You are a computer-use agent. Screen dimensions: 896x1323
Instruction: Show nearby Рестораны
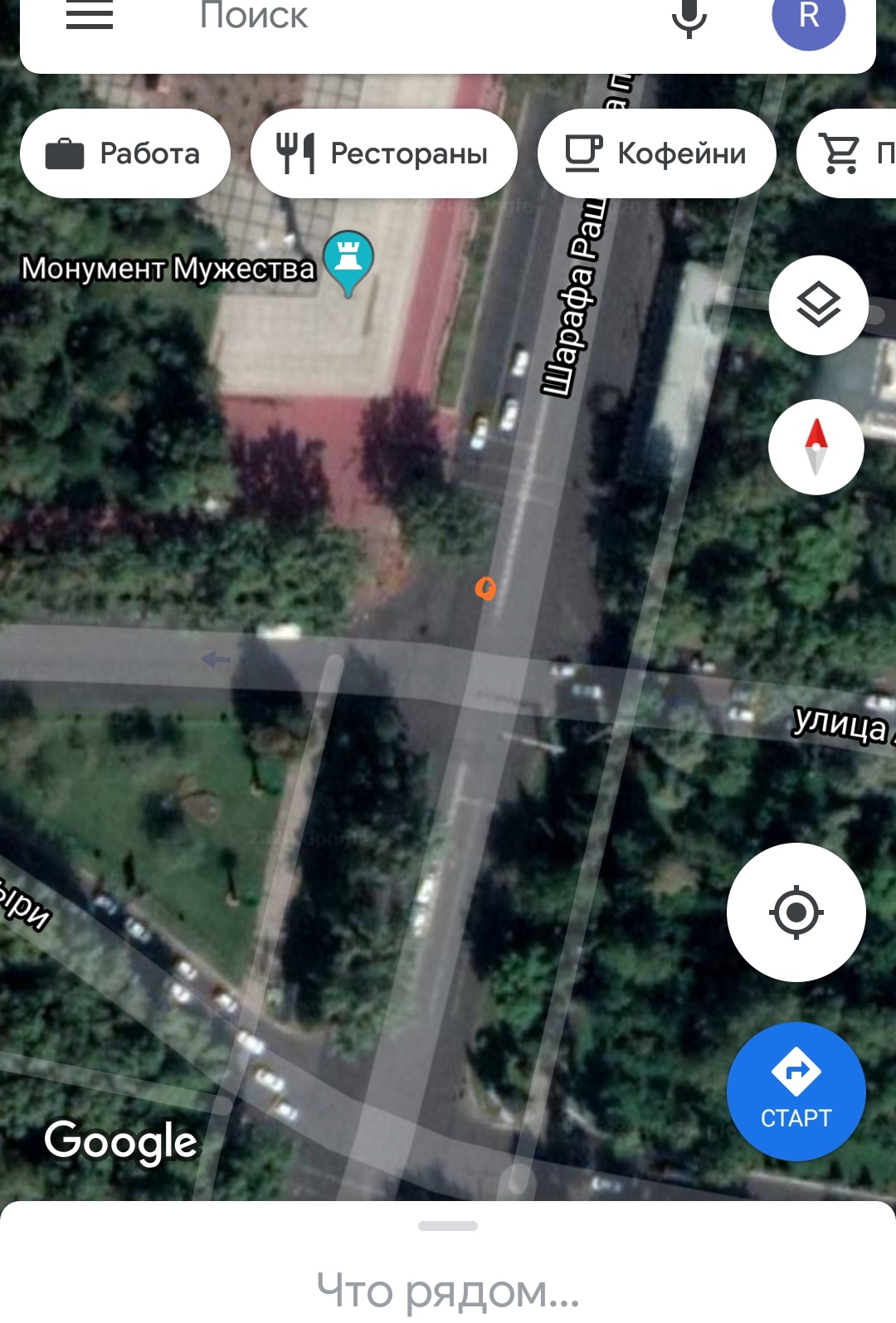(384, 153)
